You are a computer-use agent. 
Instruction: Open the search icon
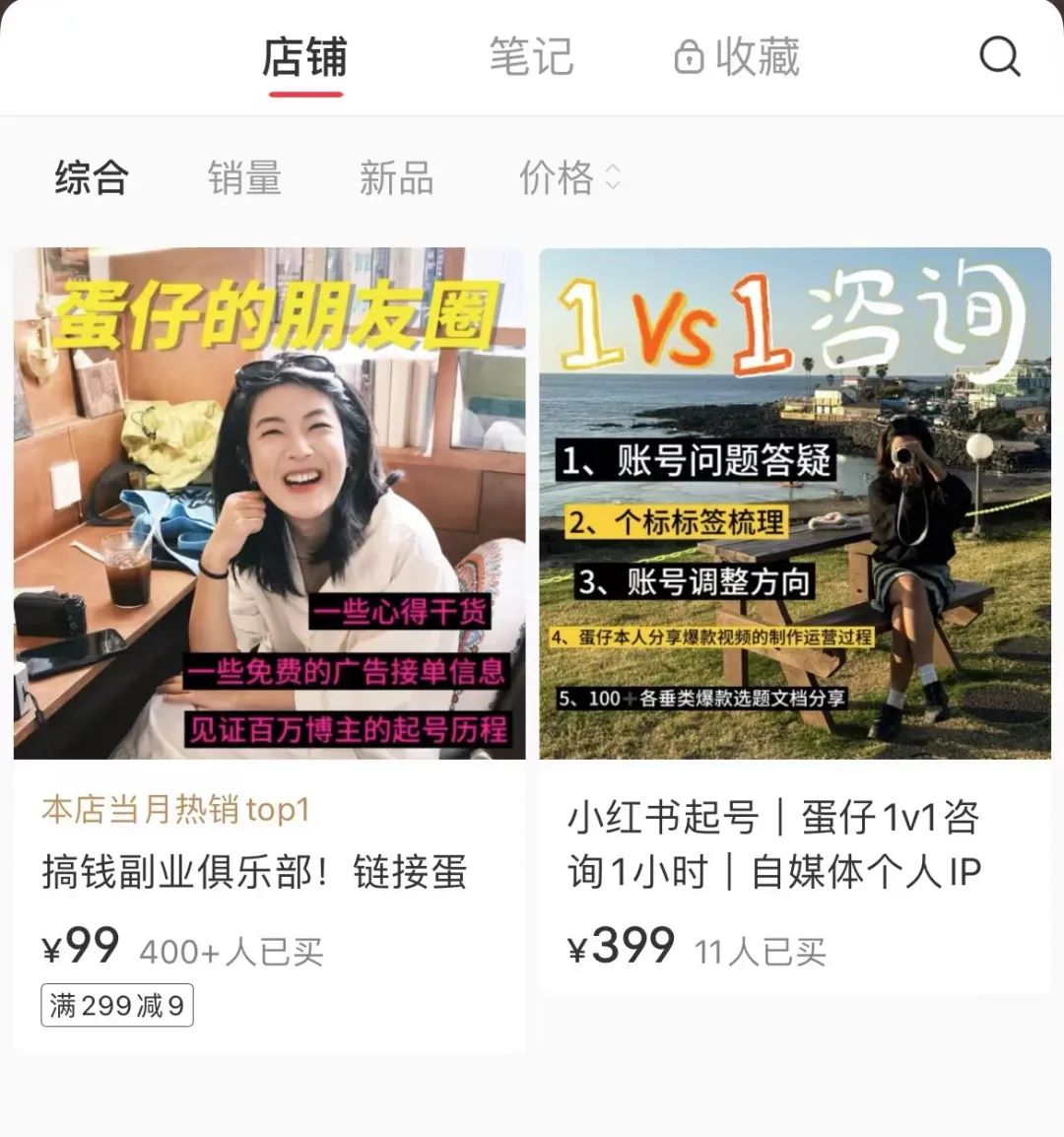[x=999, y=56]
